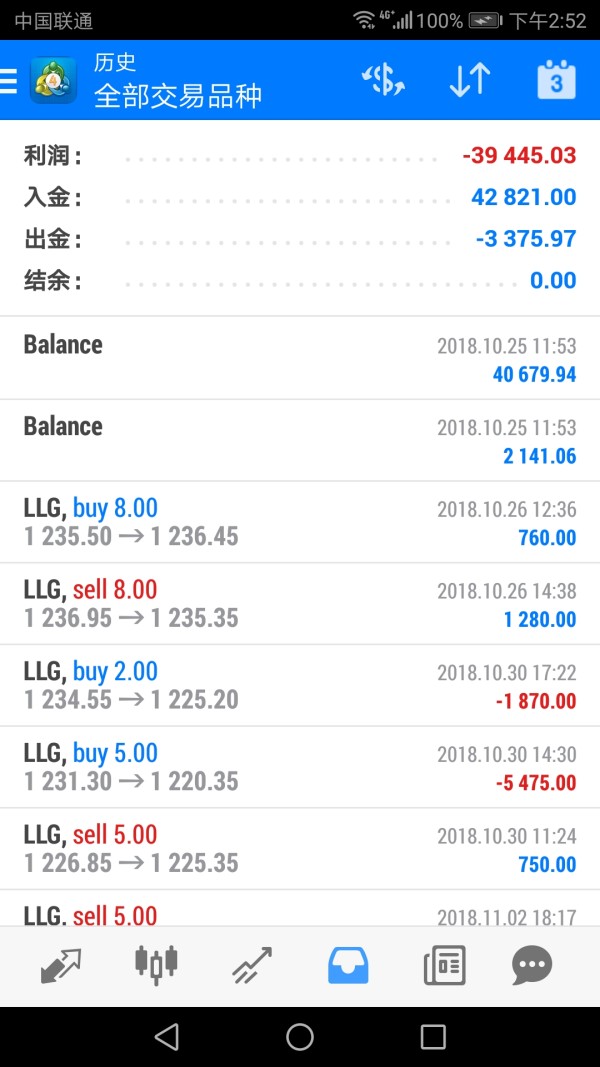Open the symbol filter dollar icon
The image size is (600, 1067).
[383, 80]
